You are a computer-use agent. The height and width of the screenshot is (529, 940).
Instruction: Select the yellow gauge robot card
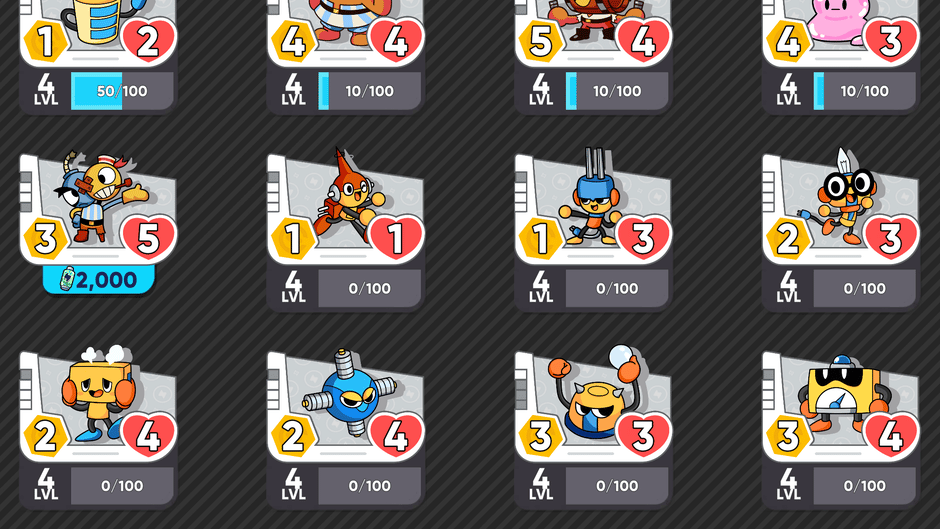[840, 405]
